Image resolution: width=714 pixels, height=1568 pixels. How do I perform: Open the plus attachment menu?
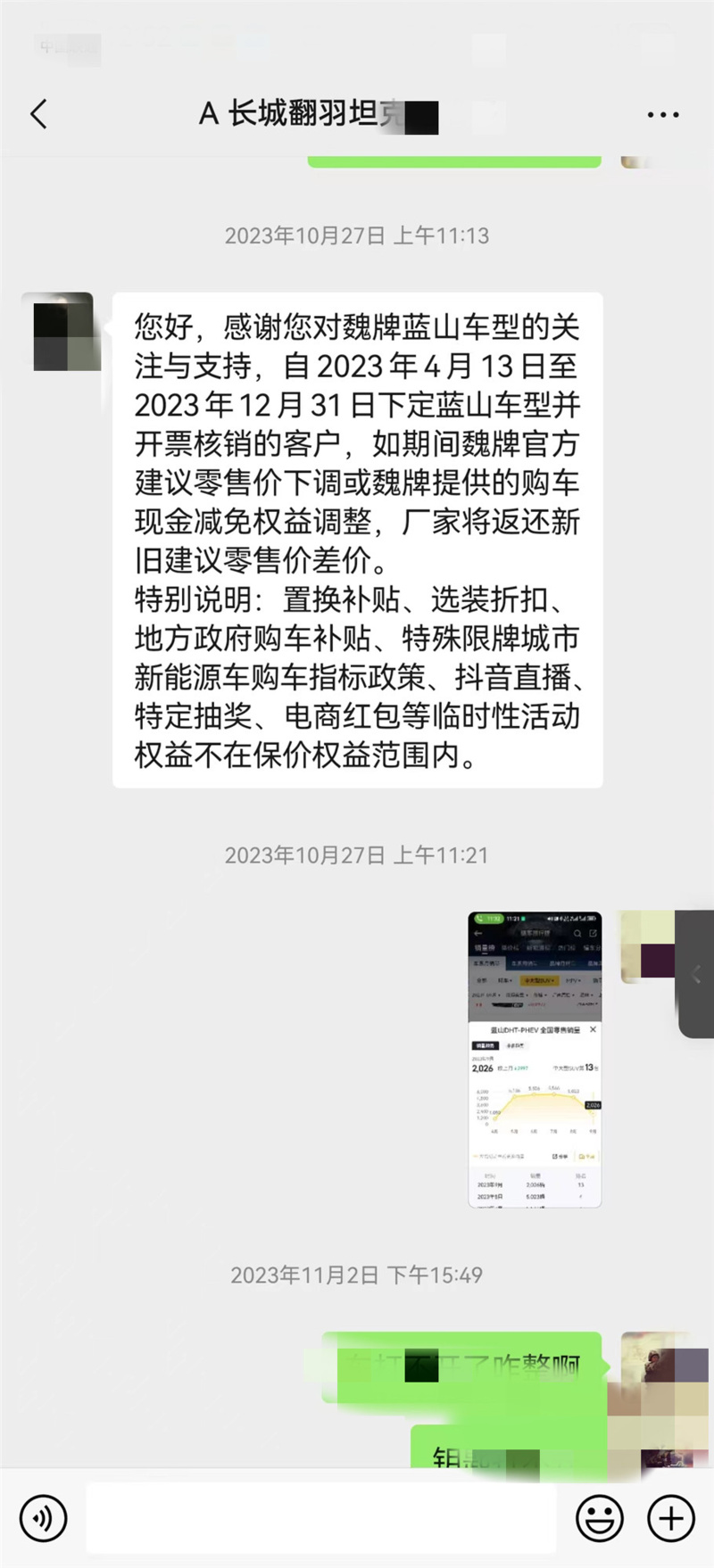point(670,1518)
